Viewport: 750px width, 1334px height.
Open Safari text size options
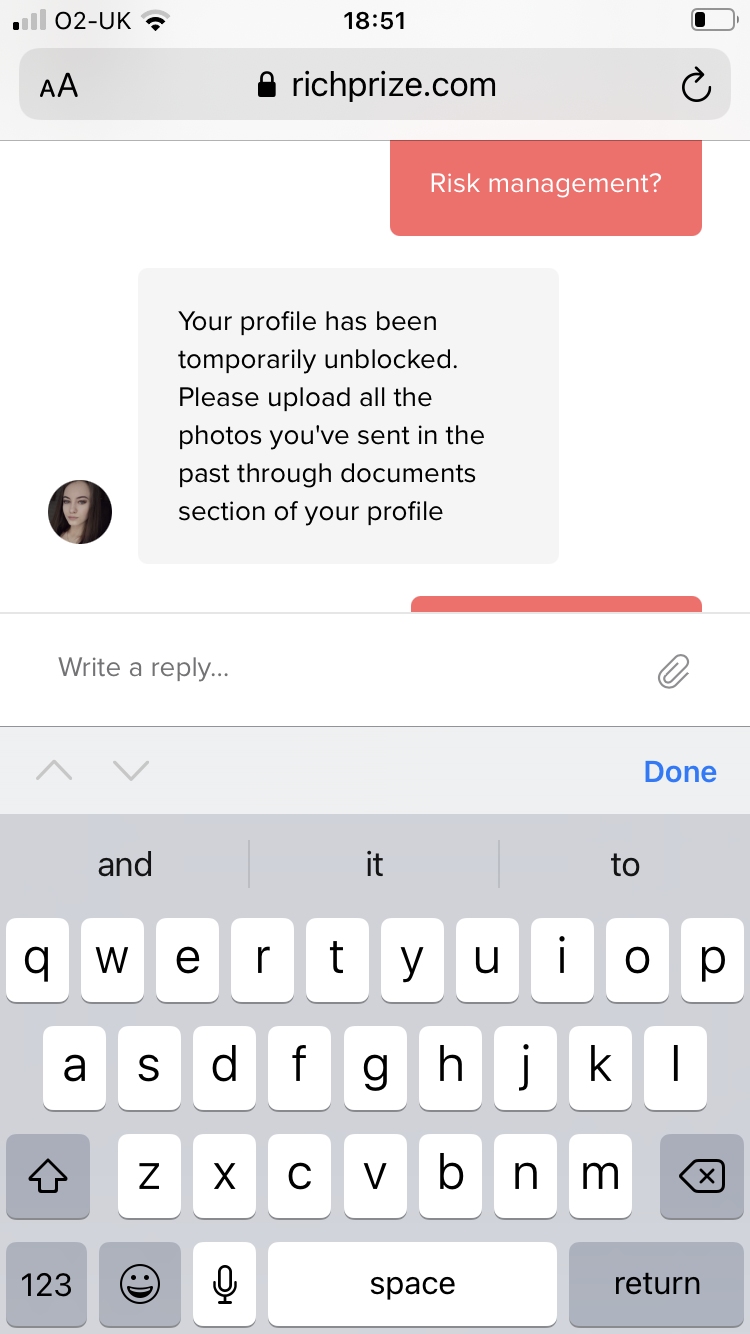pyautogui.click(x=59, y=86)
